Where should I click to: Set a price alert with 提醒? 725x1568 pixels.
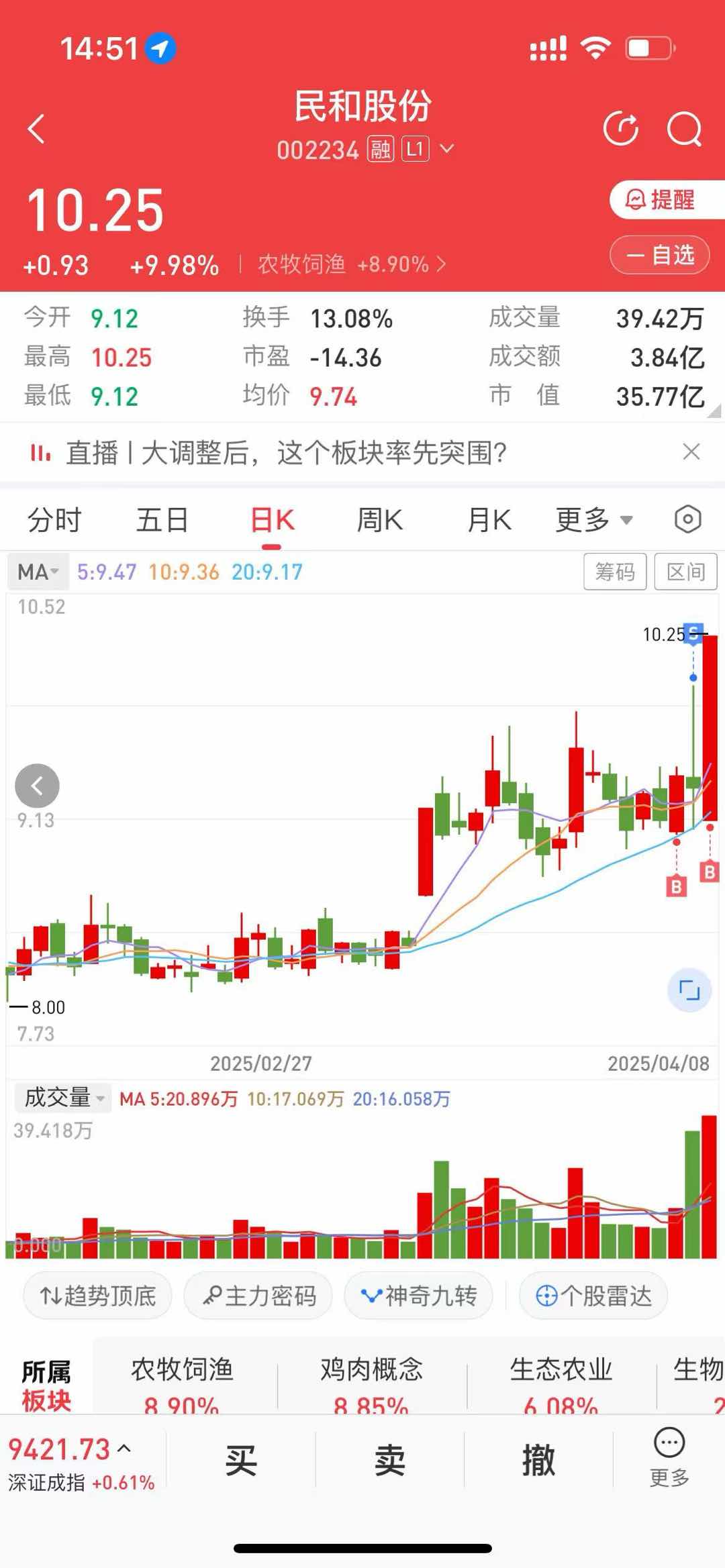[x=661, y=200]
